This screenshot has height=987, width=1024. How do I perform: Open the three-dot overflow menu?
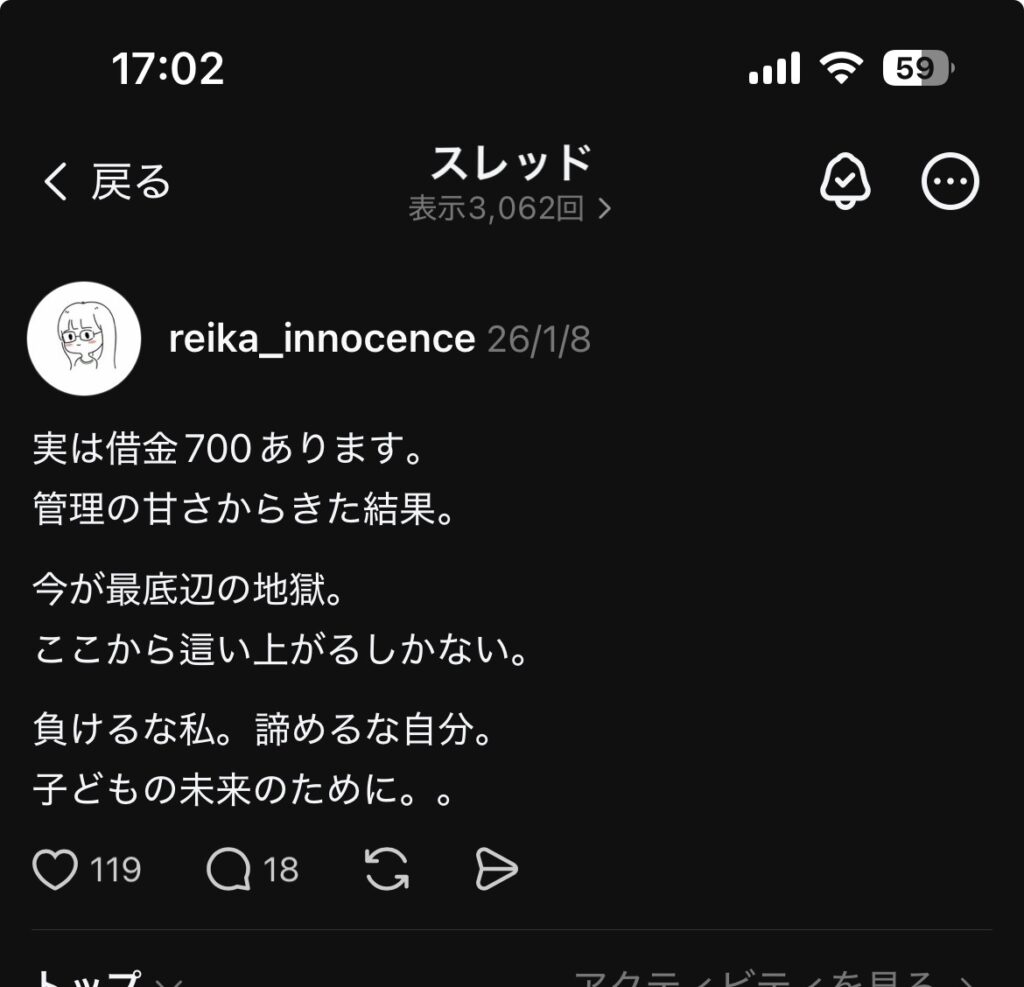[x=949, y=182]
